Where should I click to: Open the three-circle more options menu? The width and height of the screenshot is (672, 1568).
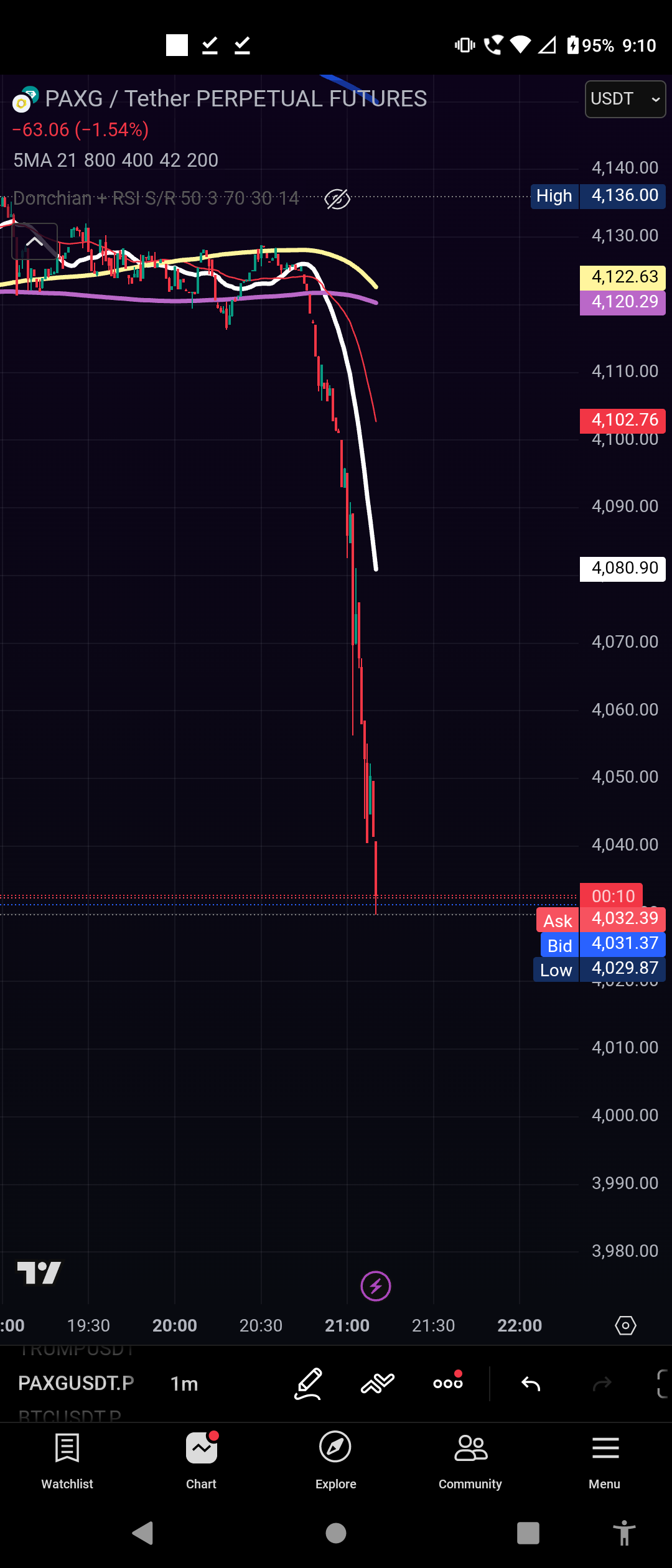[x=448, y=1383]
